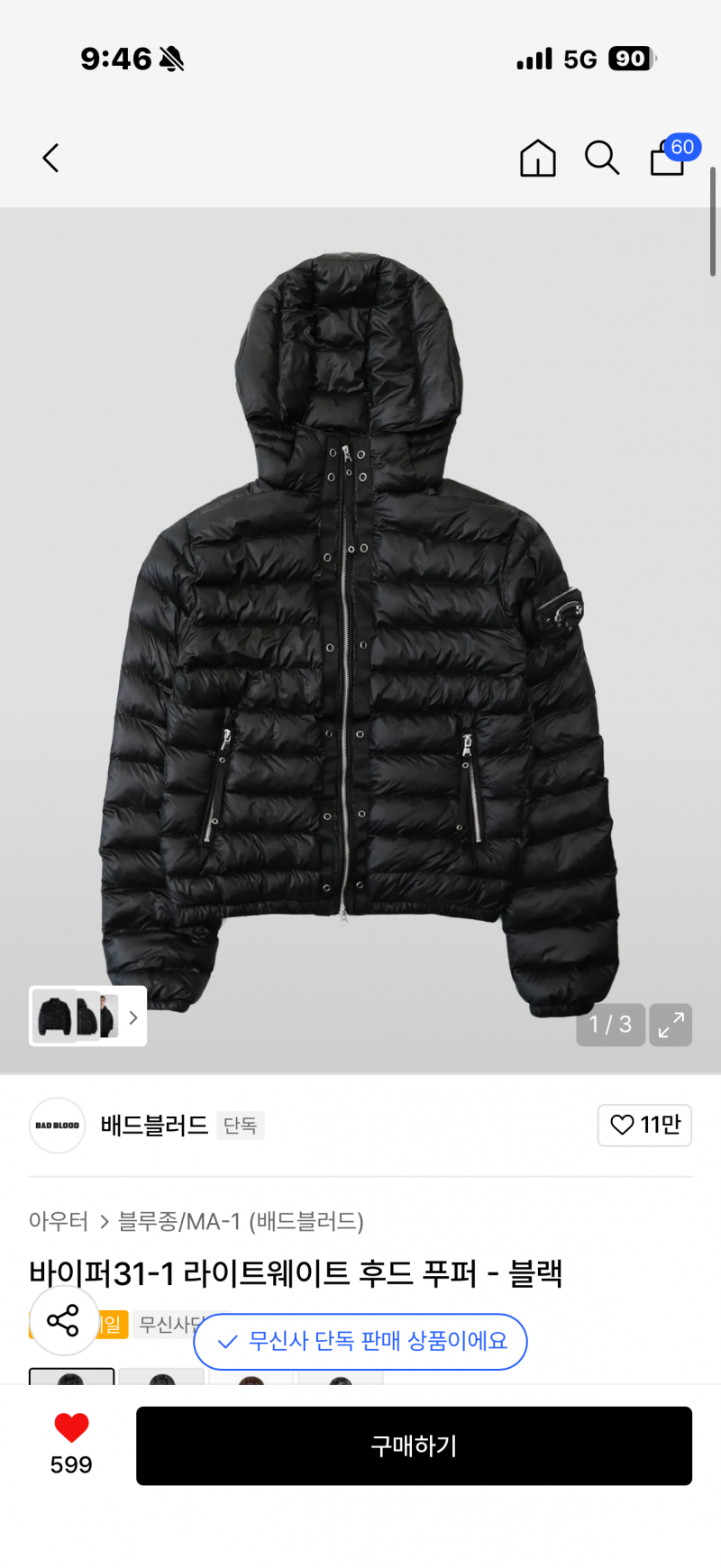
Task: Go back with the top-left arrow
Action: click(x=51, y=159)
